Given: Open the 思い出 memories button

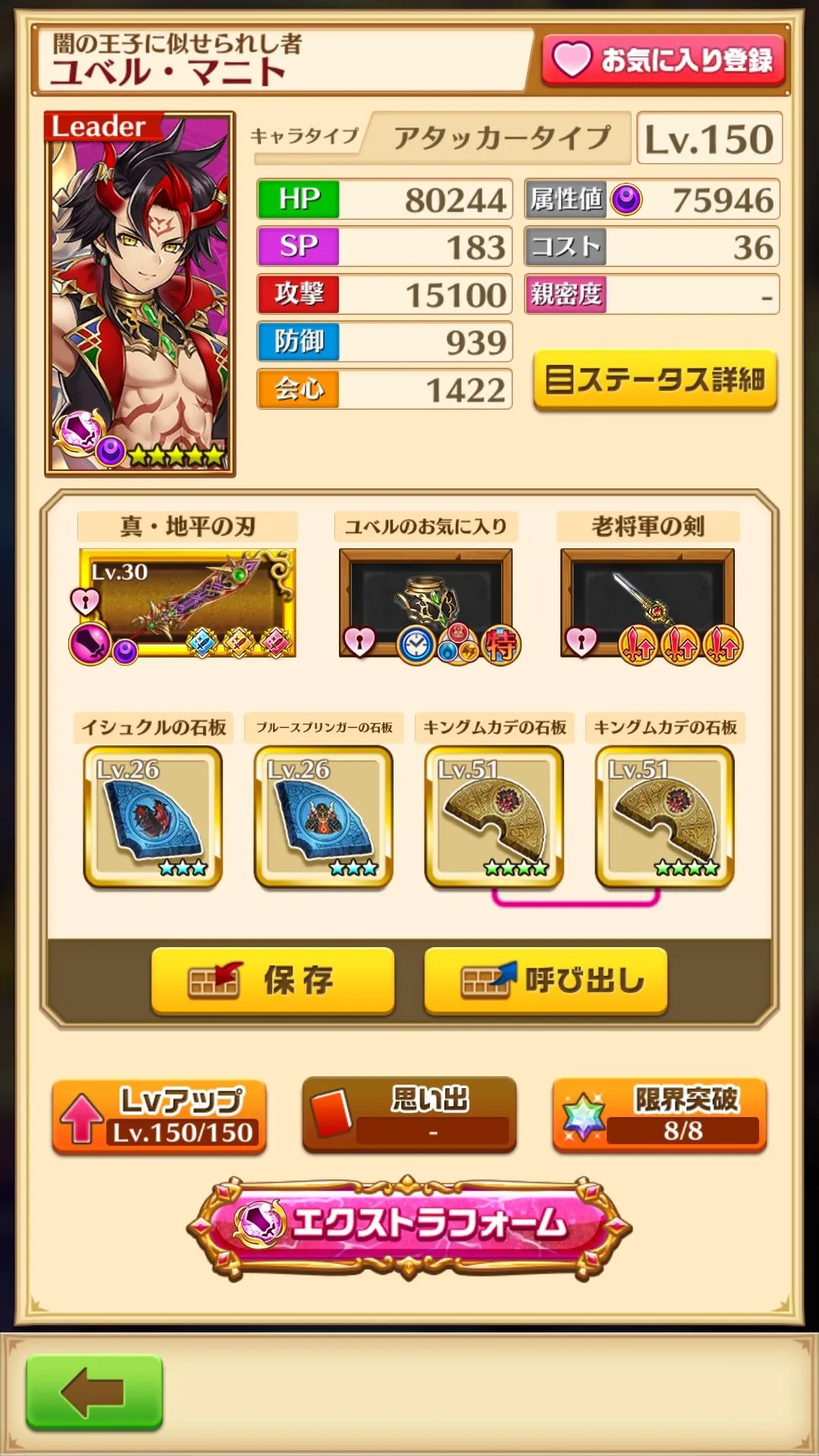Looking at the screenshot, I should point(409,1116).
